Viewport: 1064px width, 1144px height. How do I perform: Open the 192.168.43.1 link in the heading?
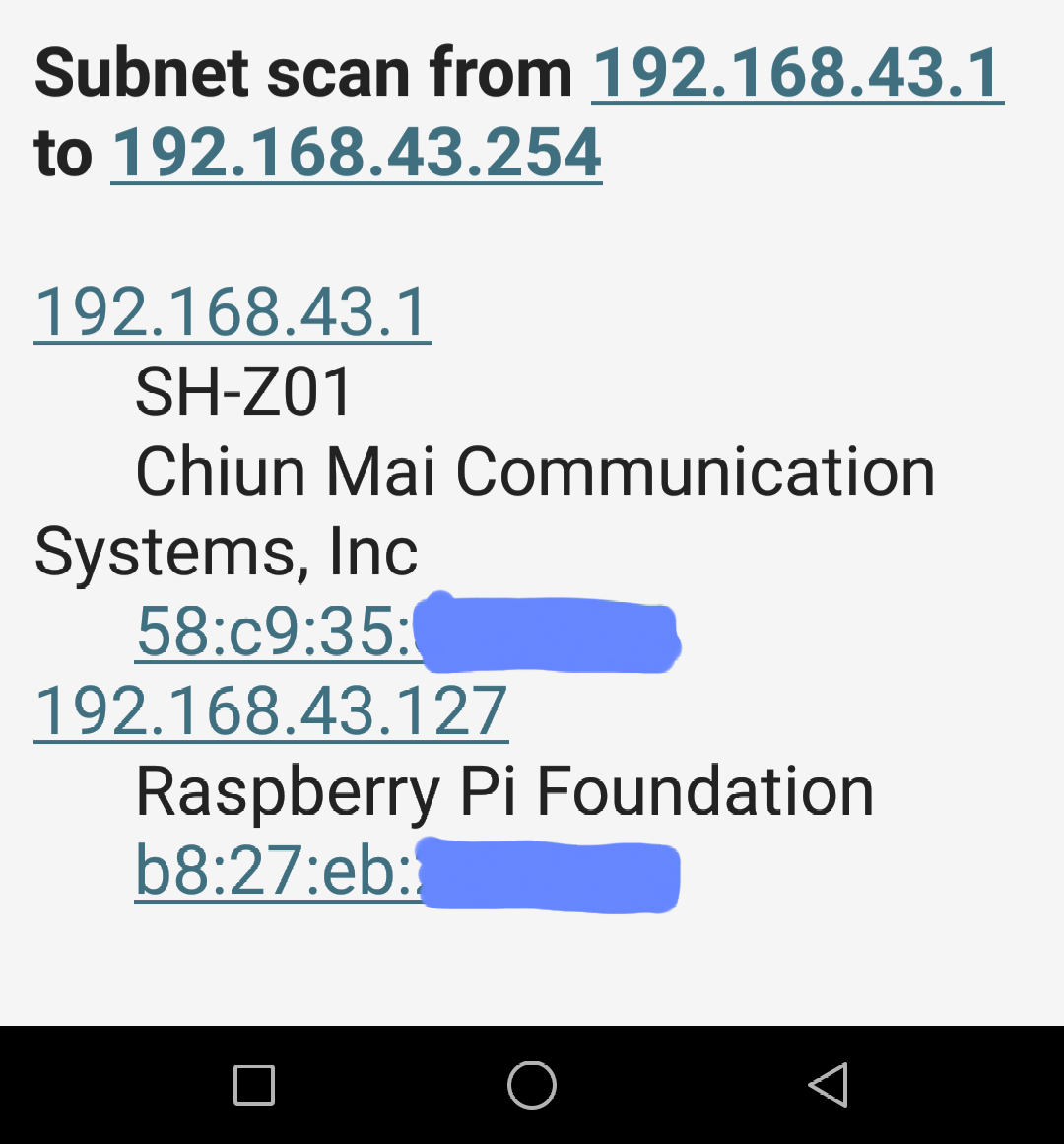(797, 74)
